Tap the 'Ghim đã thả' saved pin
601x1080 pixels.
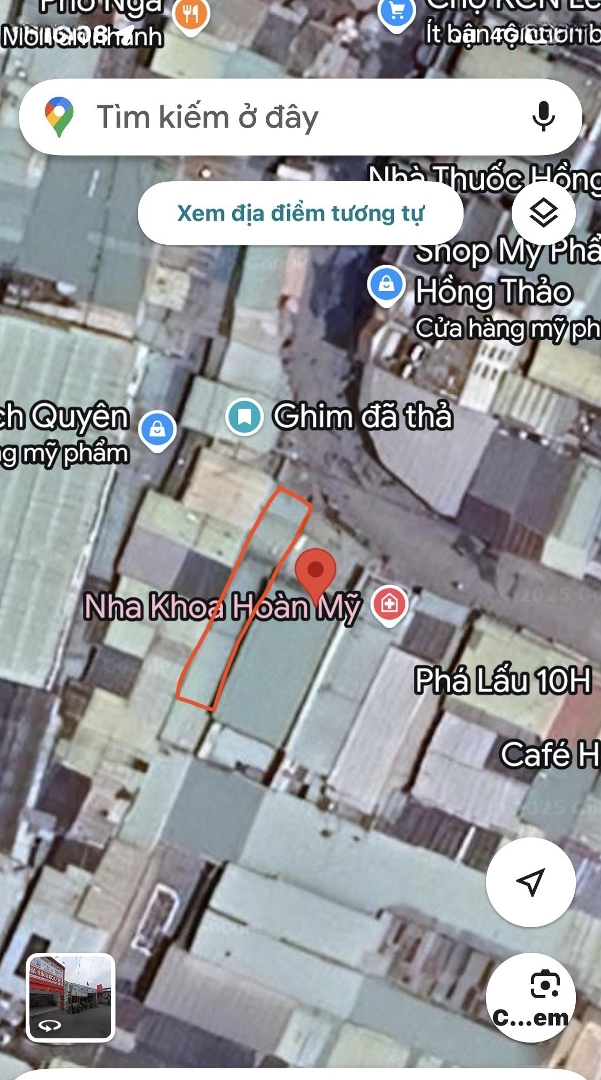pos(244,416)
